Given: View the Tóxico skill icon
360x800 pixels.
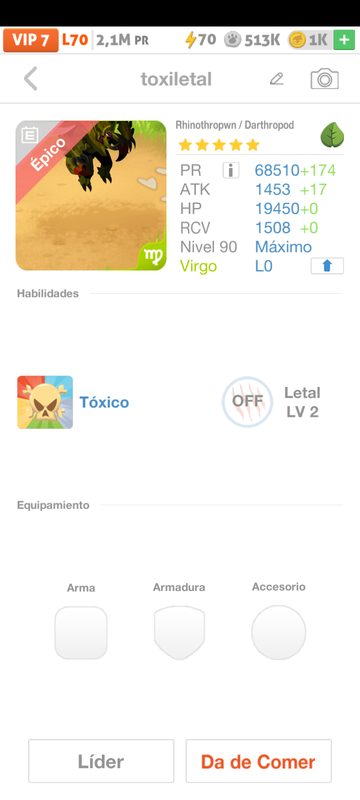Looking at the screenshot, I should click(x=45, y=402).
